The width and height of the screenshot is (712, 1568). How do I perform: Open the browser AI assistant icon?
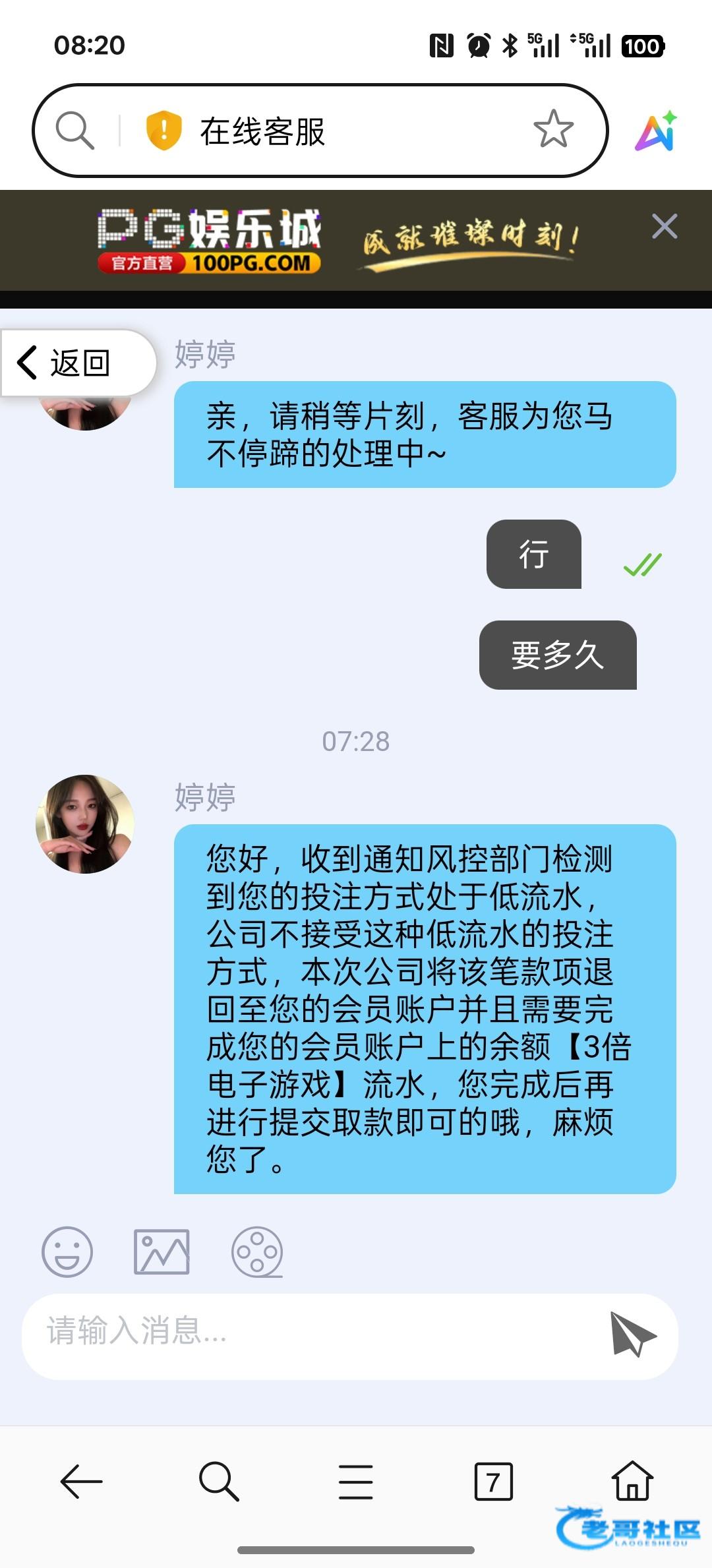tap(655, 131)
